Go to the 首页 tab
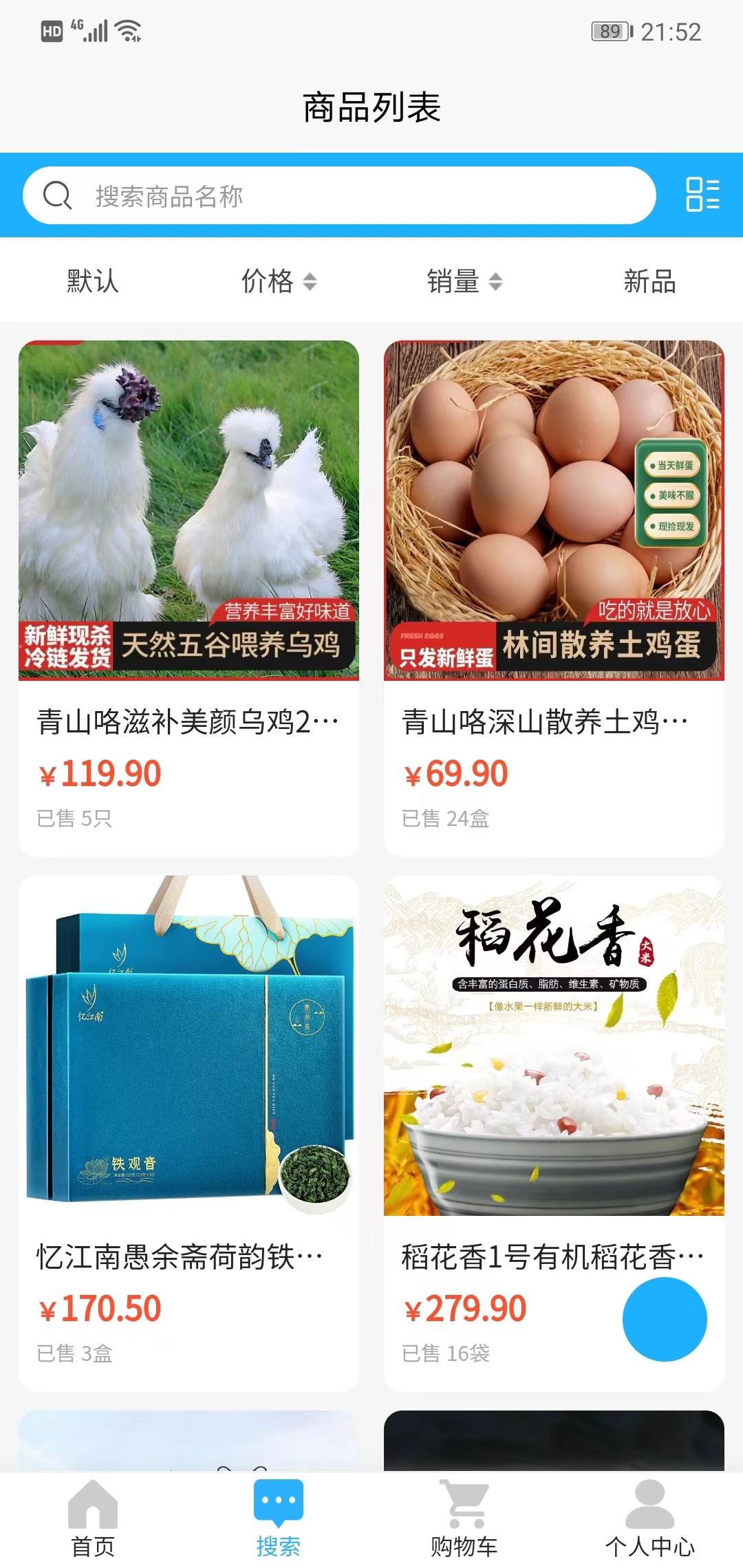The width and height of the screenshot is (743, 1568). [x=93, y=1518]
